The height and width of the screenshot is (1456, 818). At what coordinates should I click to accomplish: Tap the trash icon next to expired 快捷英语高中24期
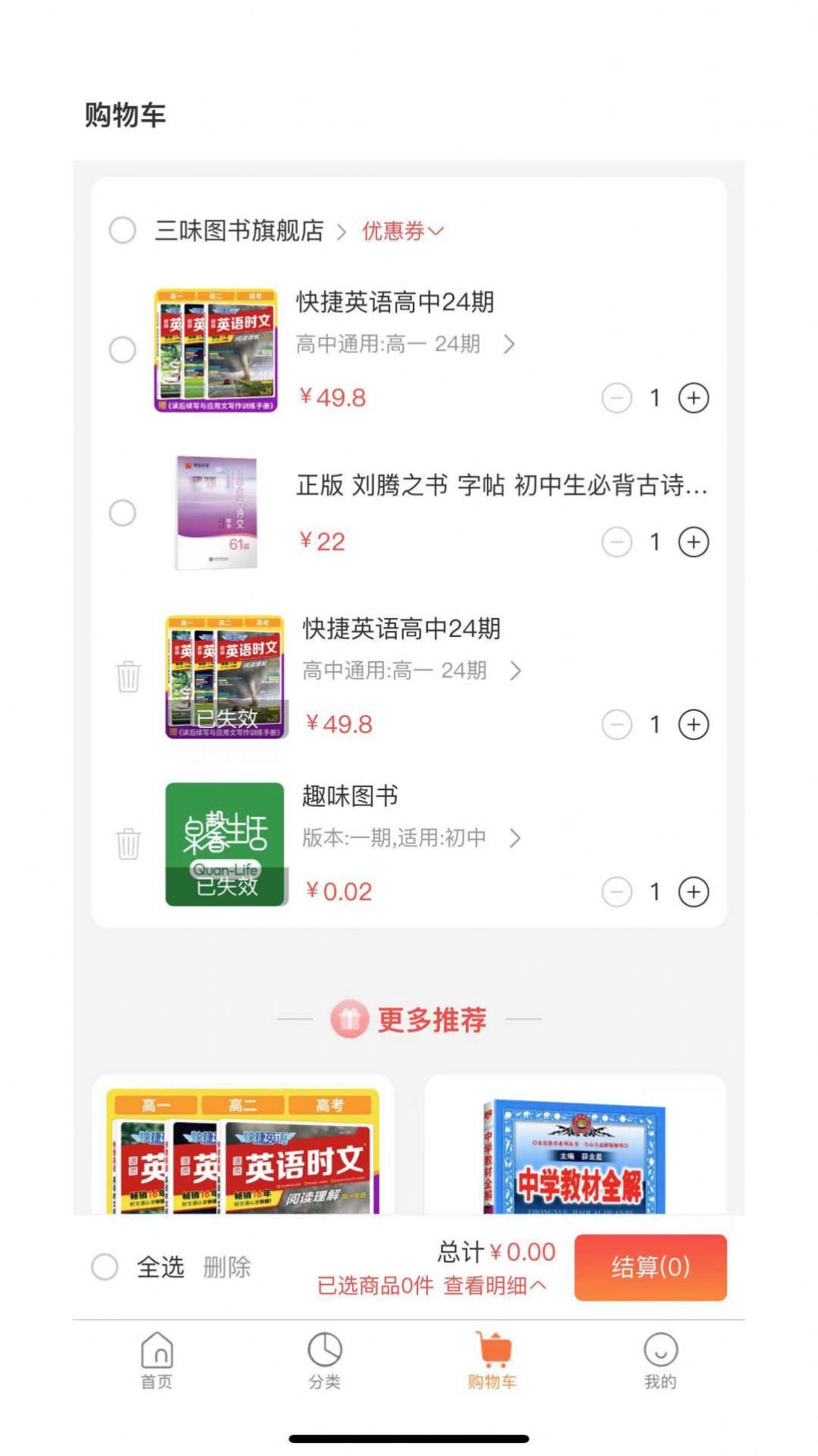point(128,678)
